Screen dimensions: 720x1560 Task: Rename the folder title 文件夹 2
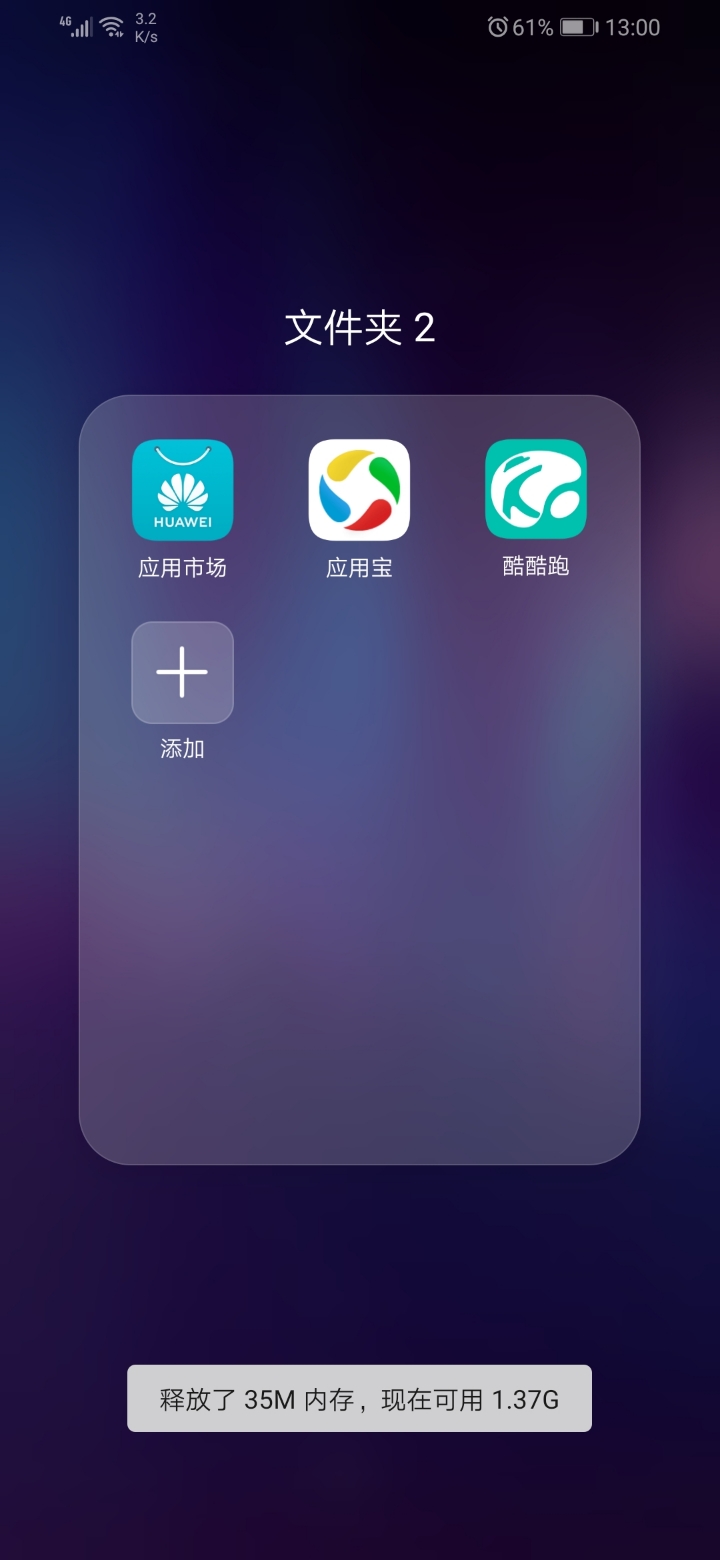coord(359,328)
